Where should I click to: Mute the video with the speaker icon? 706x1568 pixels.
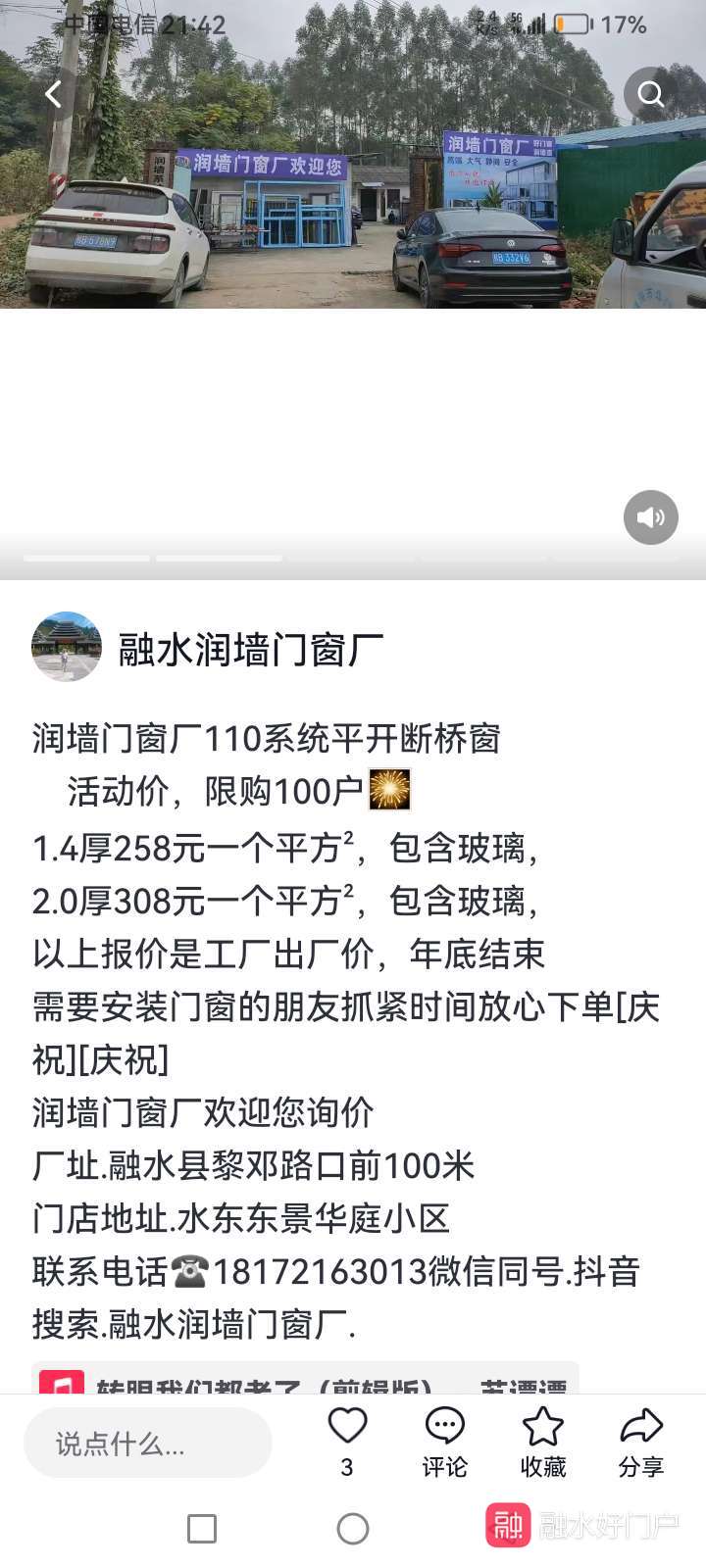[x=650, y=517]
